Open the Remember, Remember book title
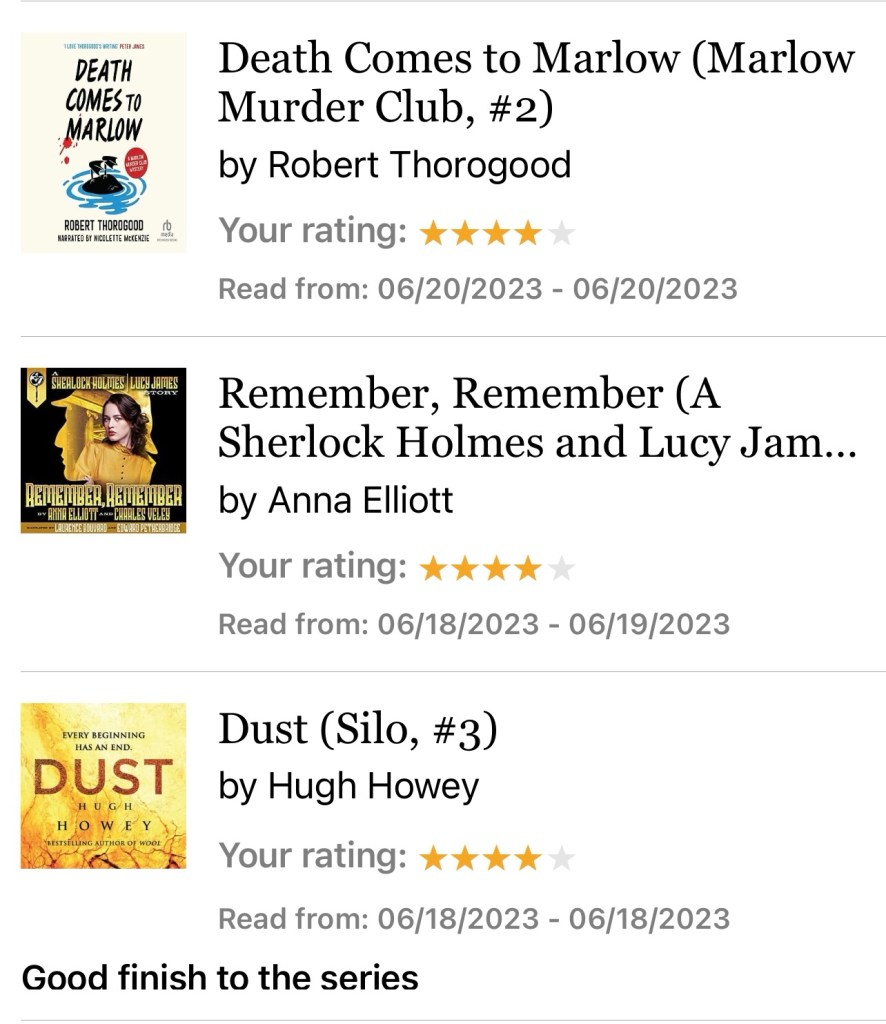This screenshot has height=1024, width=886. point(536,418)
